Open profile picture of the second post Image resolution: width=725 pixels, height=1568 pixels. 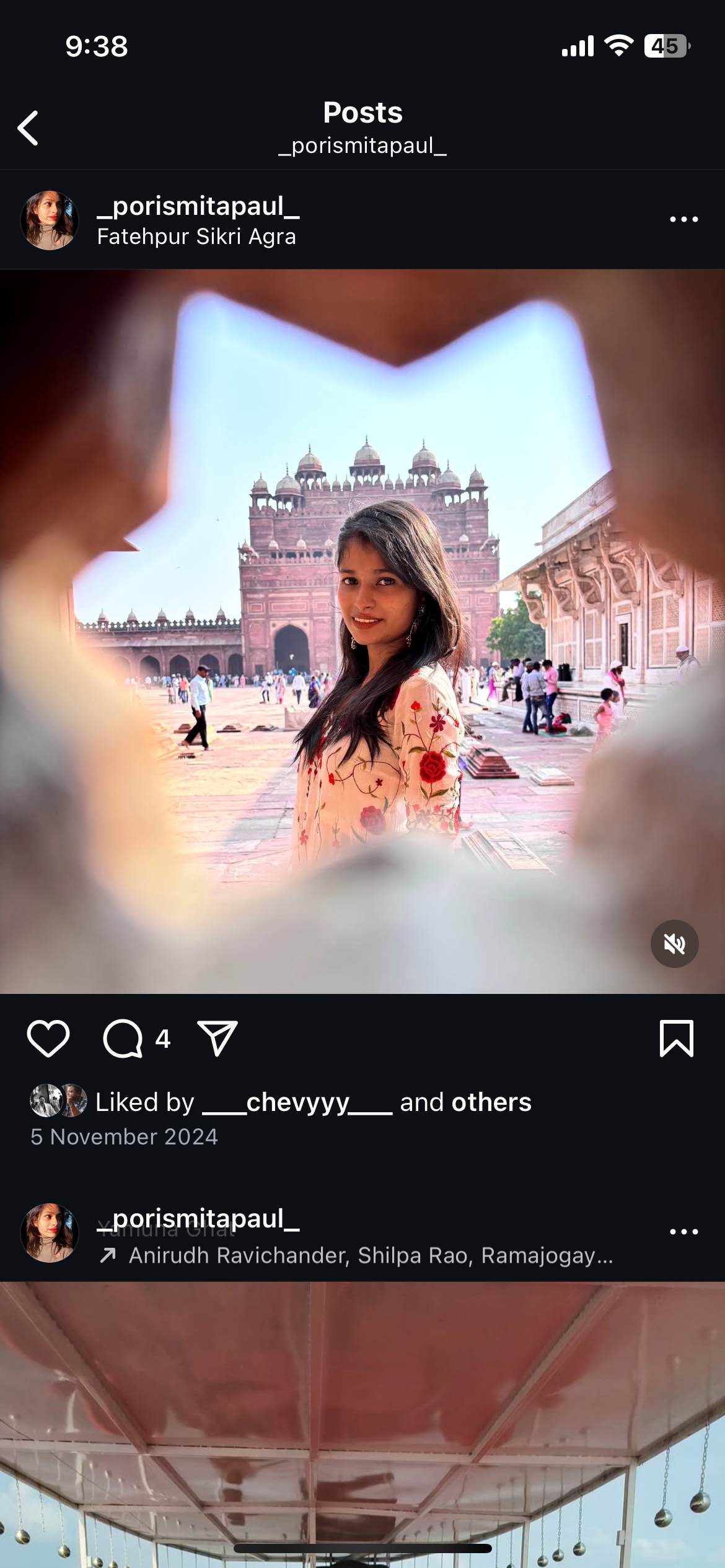pyautogui.click(x=50, y=1232)
